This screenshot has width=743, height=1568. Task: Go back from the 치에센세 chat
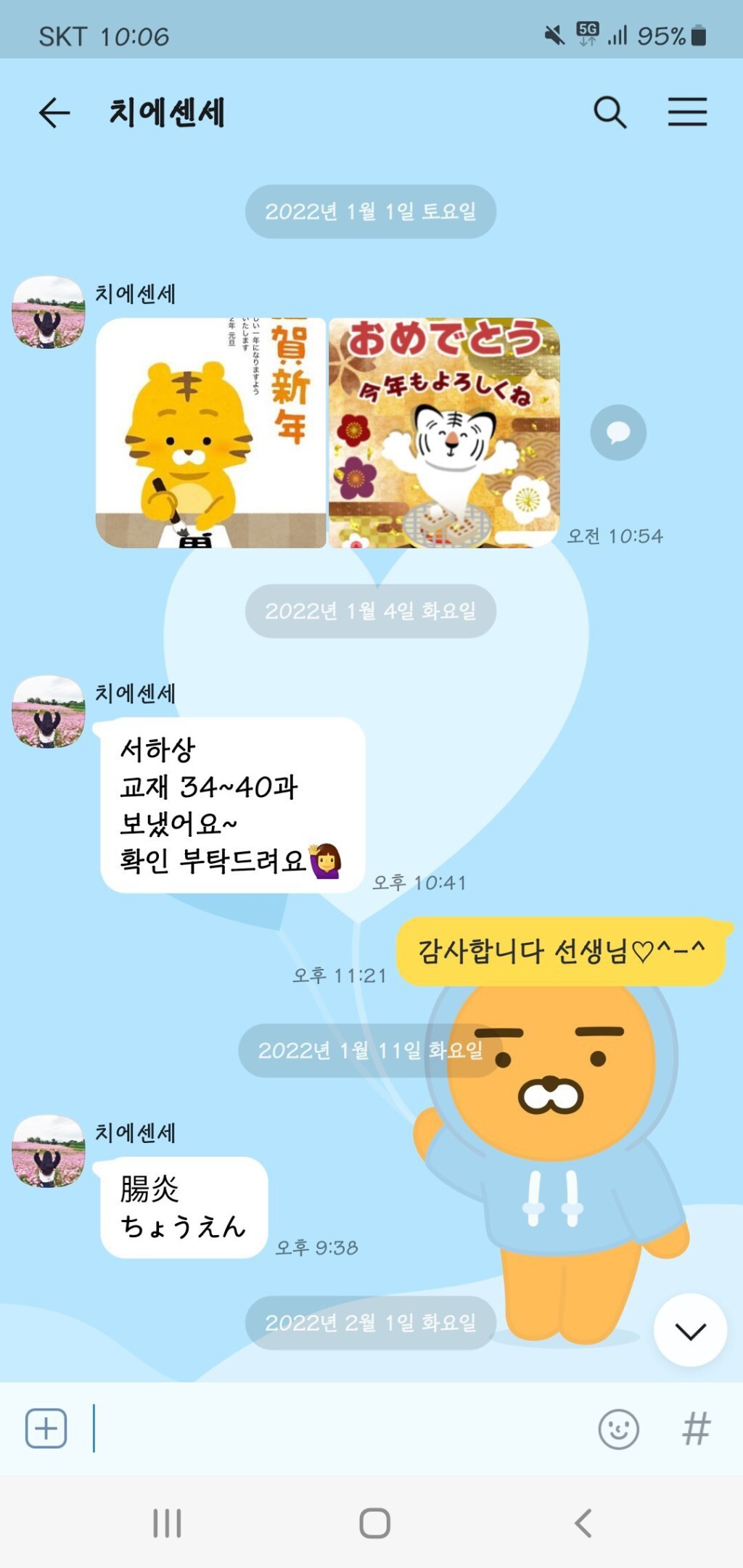click(54, 113)
